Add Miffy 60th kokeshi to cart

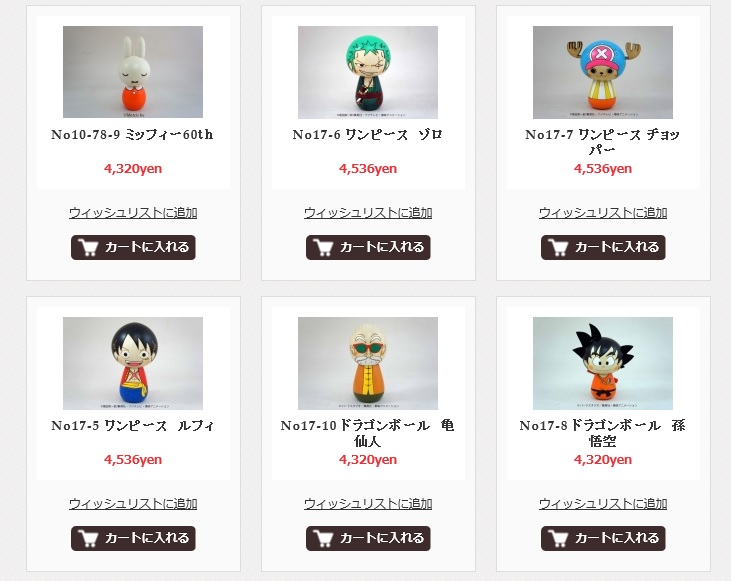pyautogui.click(x=133, y=247)
